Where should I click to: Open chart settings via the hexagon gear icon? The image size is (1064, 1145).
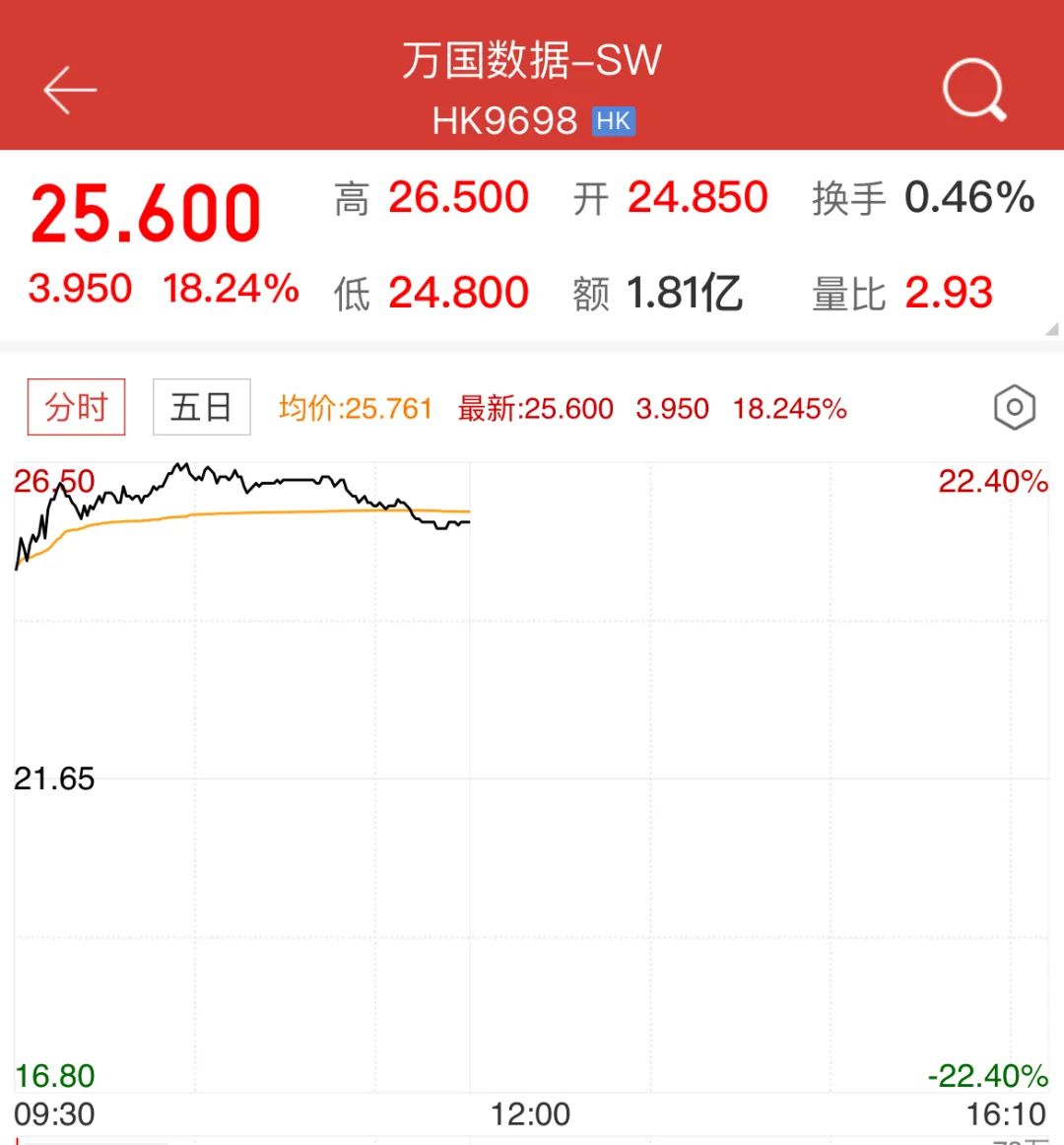(x=1015, y=407)
